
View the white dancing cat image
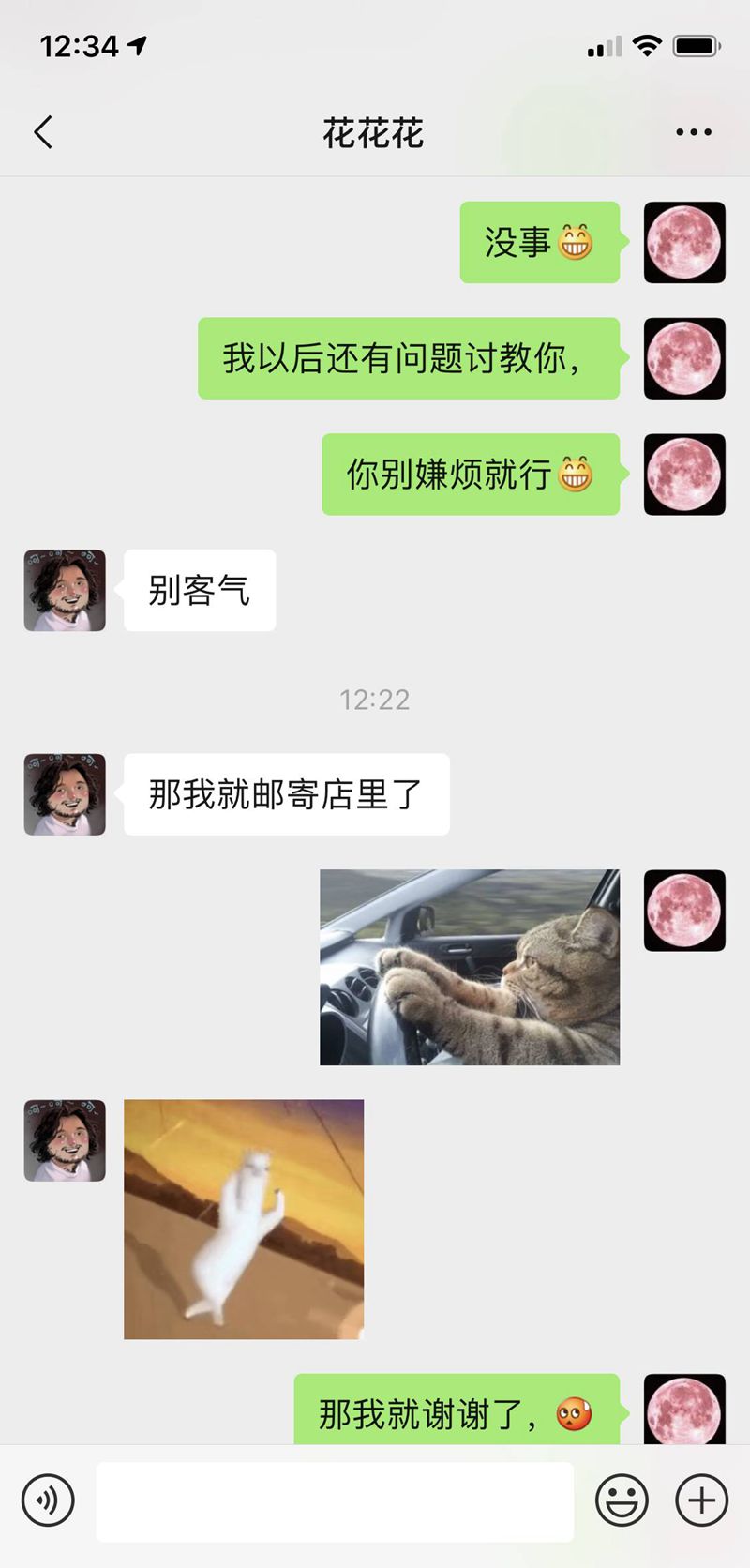click(x=244, y=1218)
